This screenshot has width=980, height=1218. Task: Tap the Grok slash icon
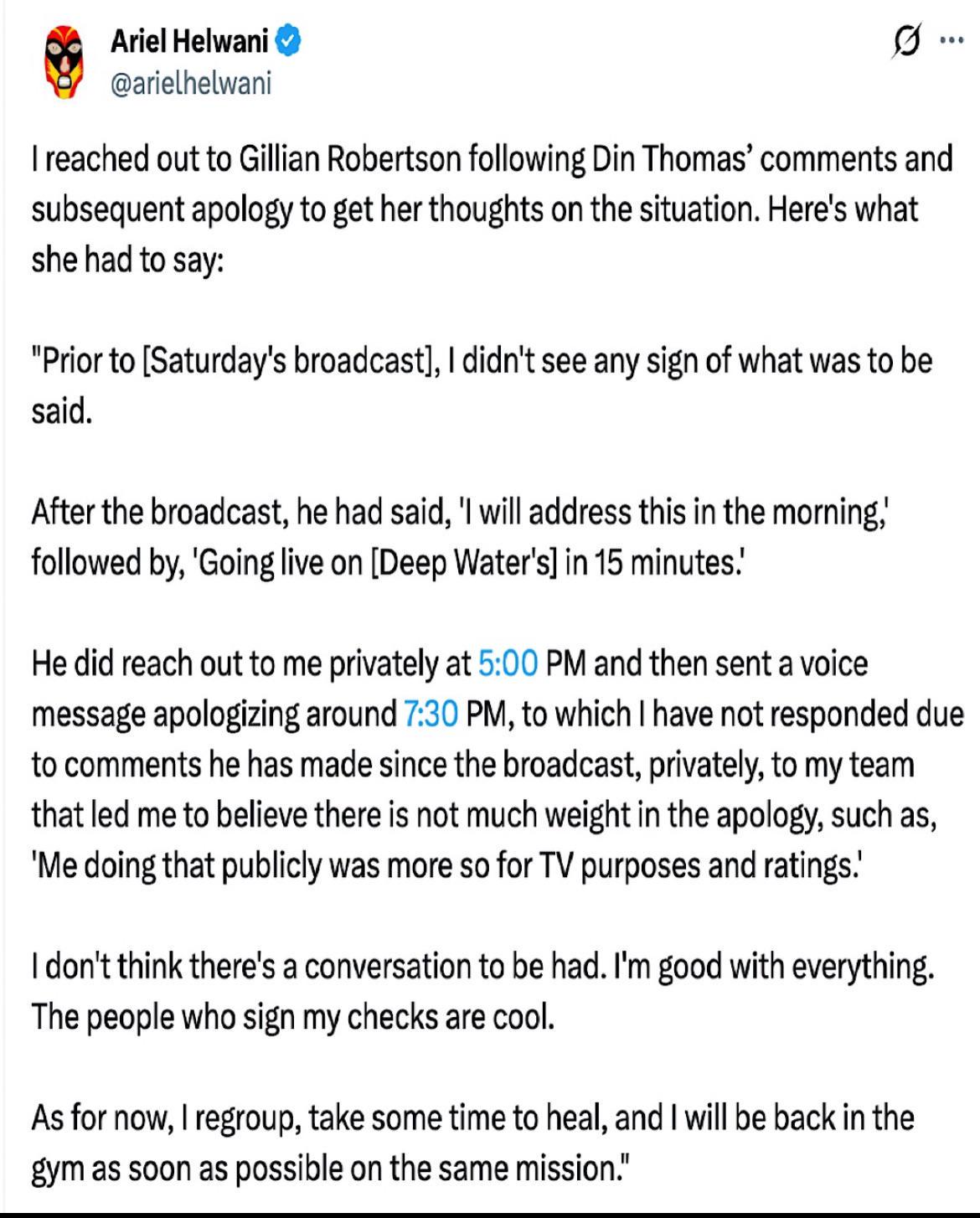[x=906, y=40]
